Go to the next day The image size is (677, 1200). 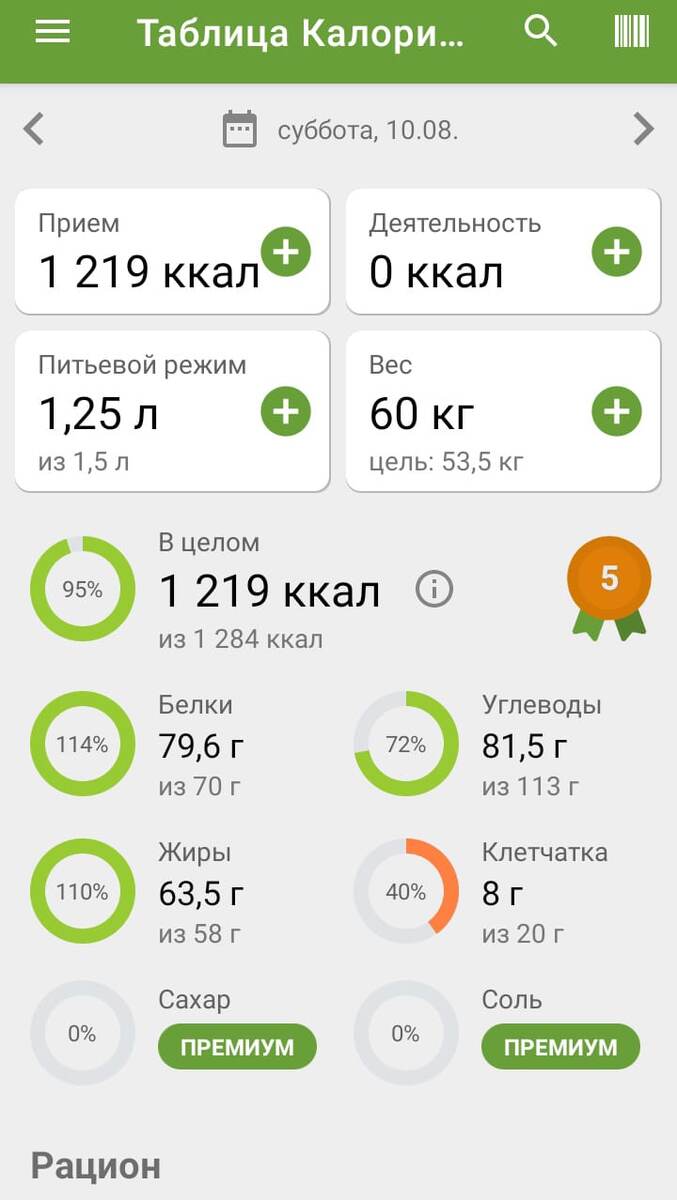click(643, 130)
